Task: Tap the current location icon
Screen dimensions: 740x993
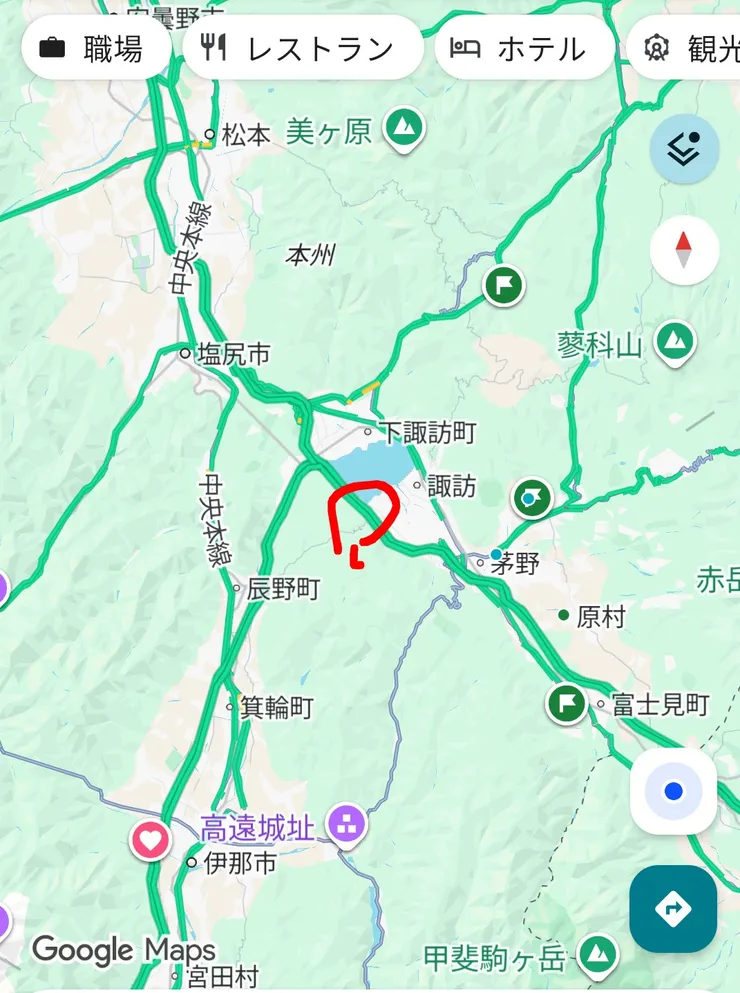Action: tap(674, 789)
